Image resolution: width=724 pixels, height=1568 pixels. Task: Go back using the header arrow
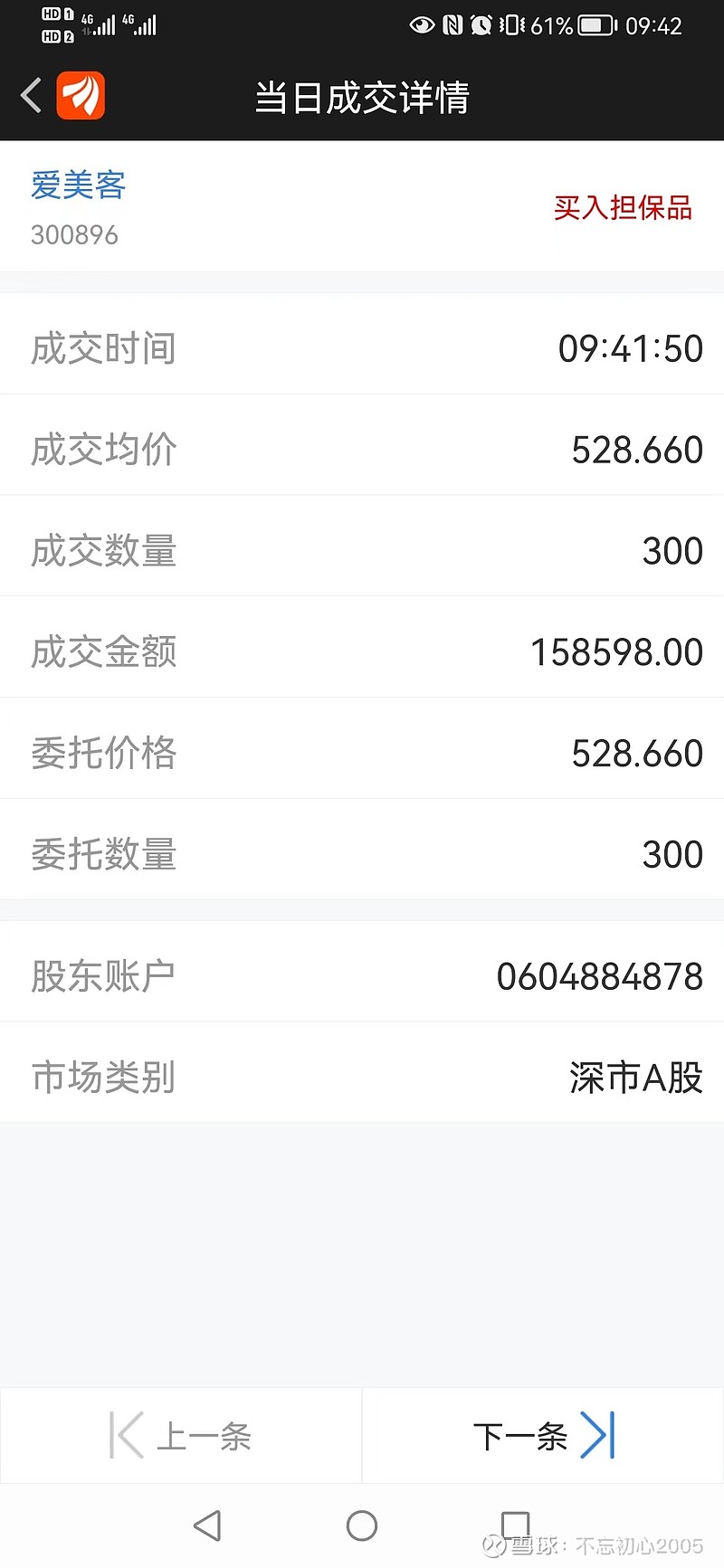tap(32, 96)
